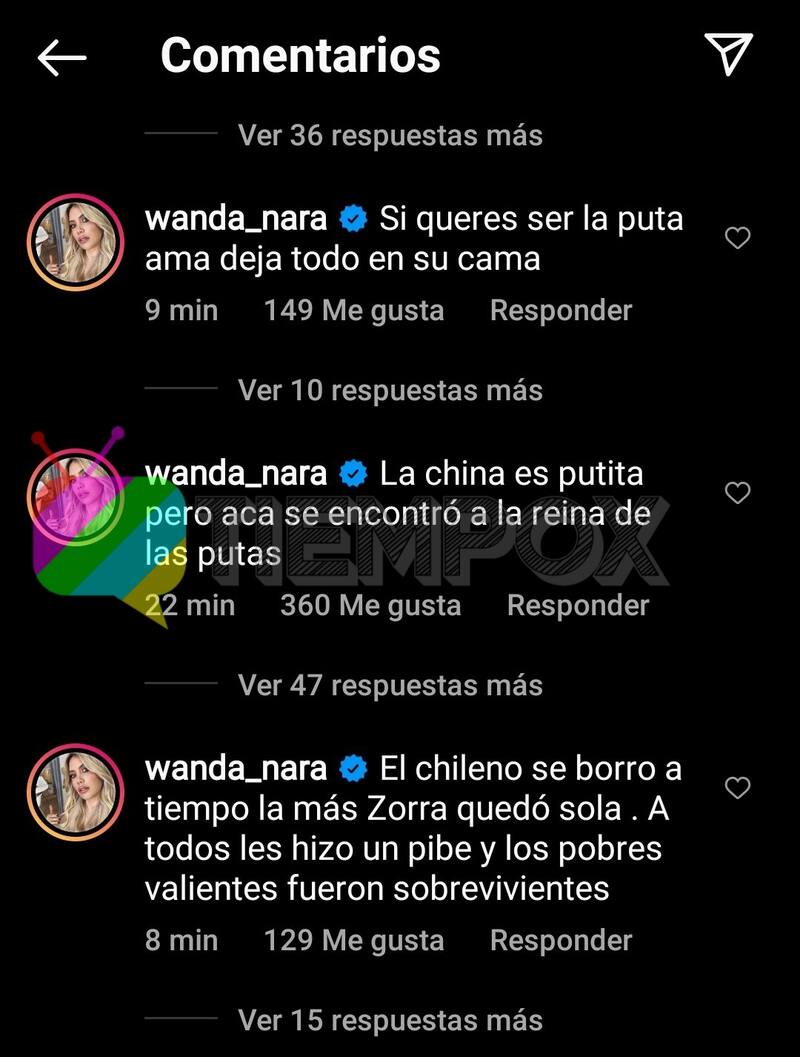Like the comment ending "en su cama"

(737, 238)
